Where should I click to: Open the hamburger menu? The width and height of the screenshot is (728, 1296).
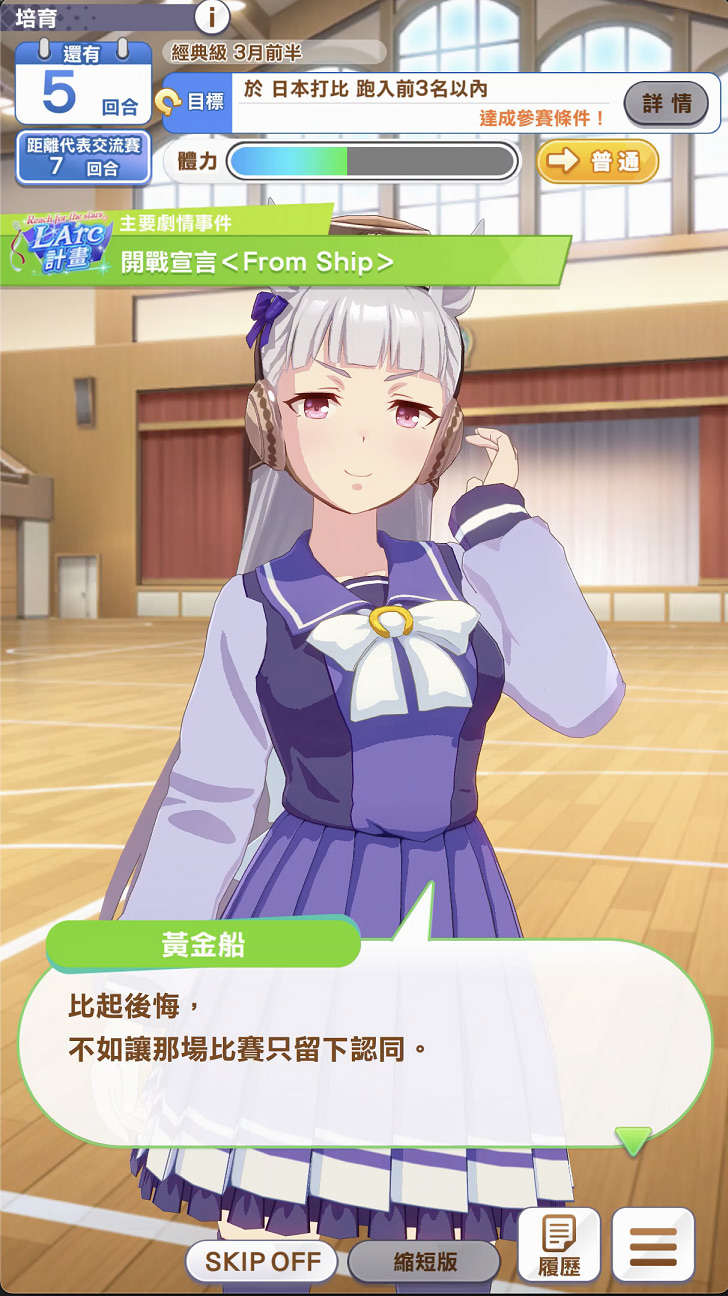[653, 1245]
